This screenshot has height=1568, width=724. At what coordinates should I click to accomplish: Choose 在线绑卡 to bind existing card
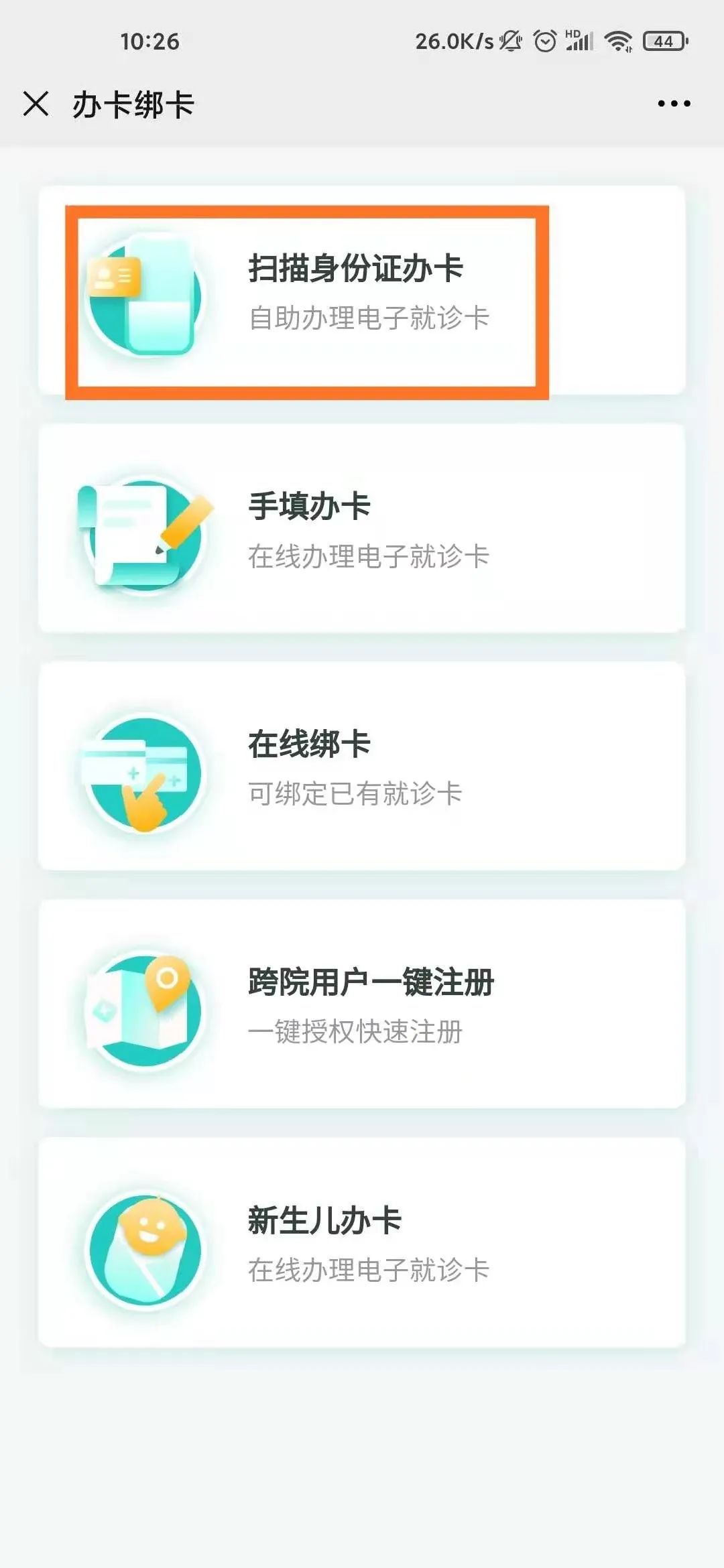point(362,766)
